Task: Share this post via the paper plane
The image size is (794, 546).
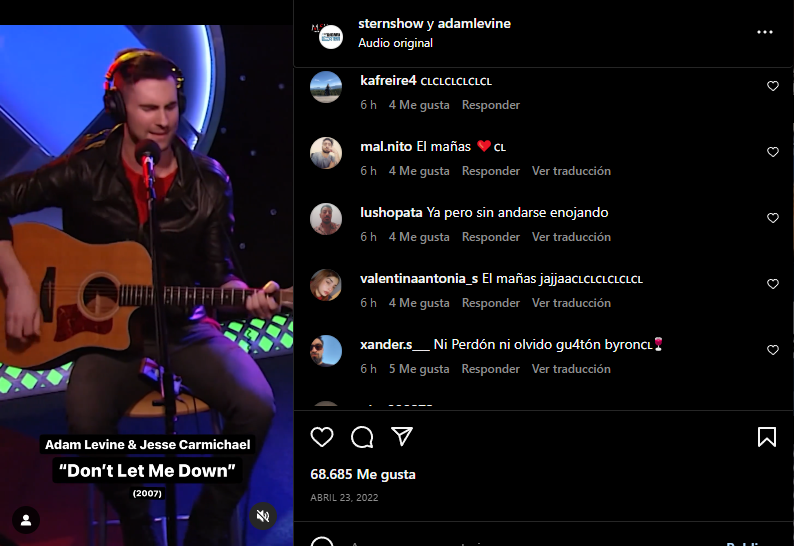Action: click(402, 437)
